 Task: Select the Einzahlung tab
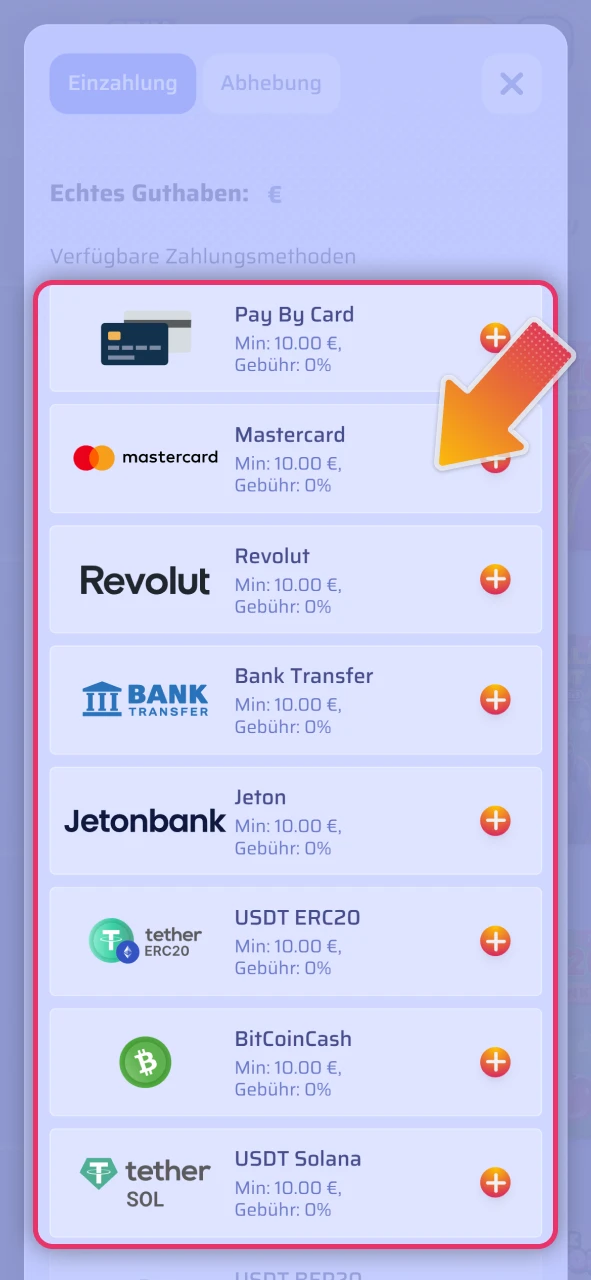coord(122,83)
